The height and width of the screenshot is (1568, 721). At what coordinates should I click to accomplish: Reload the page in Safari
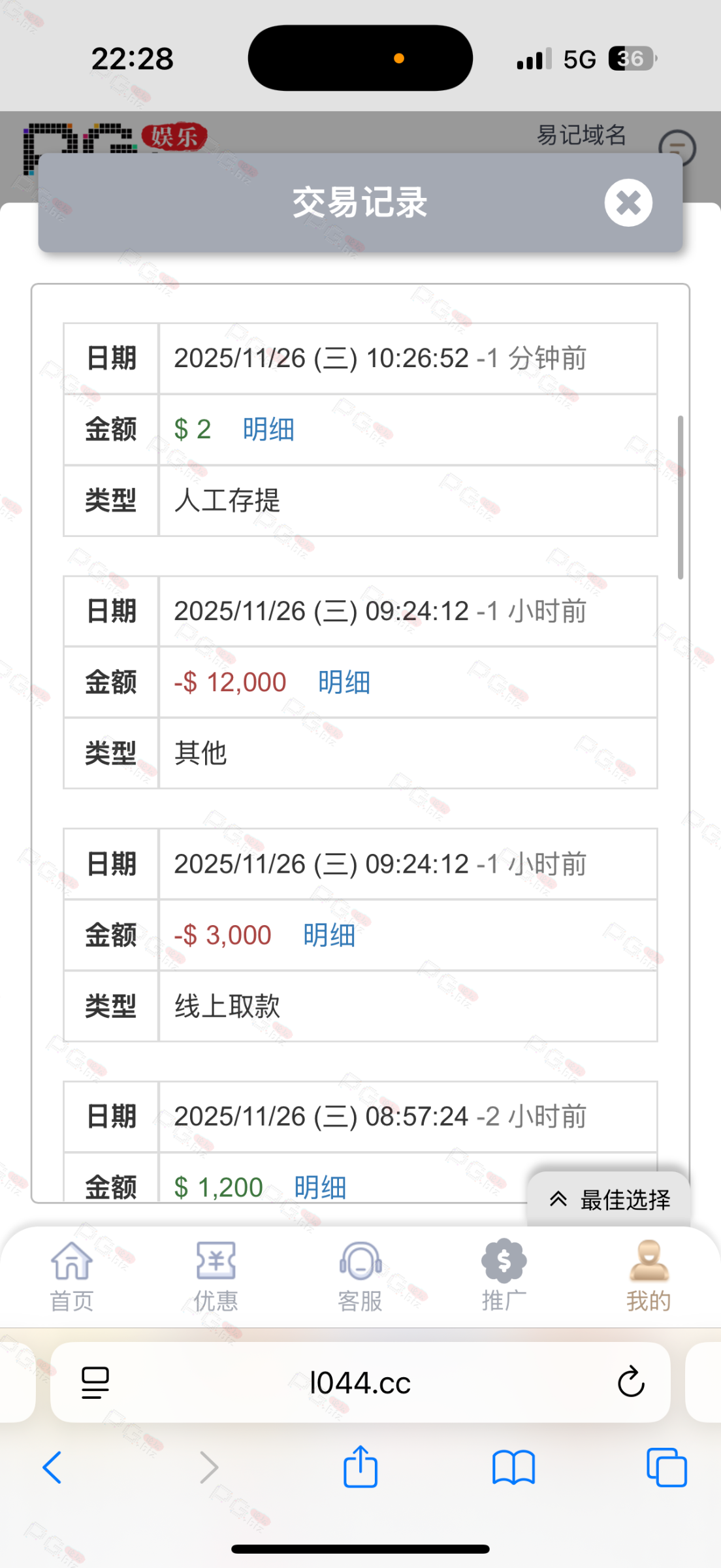[x=630, y=1382]
